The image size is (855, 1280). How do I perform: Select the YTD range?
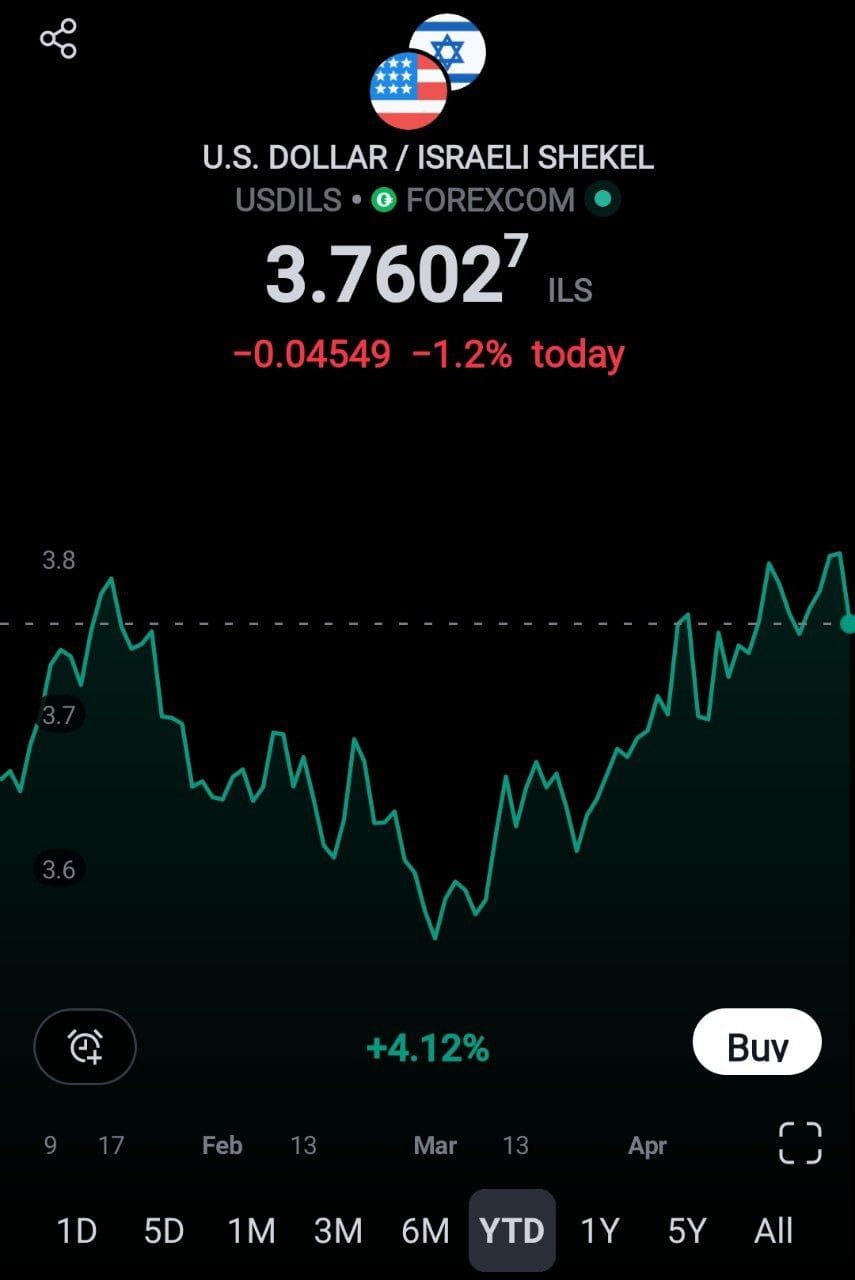[x=512, y=1231]
